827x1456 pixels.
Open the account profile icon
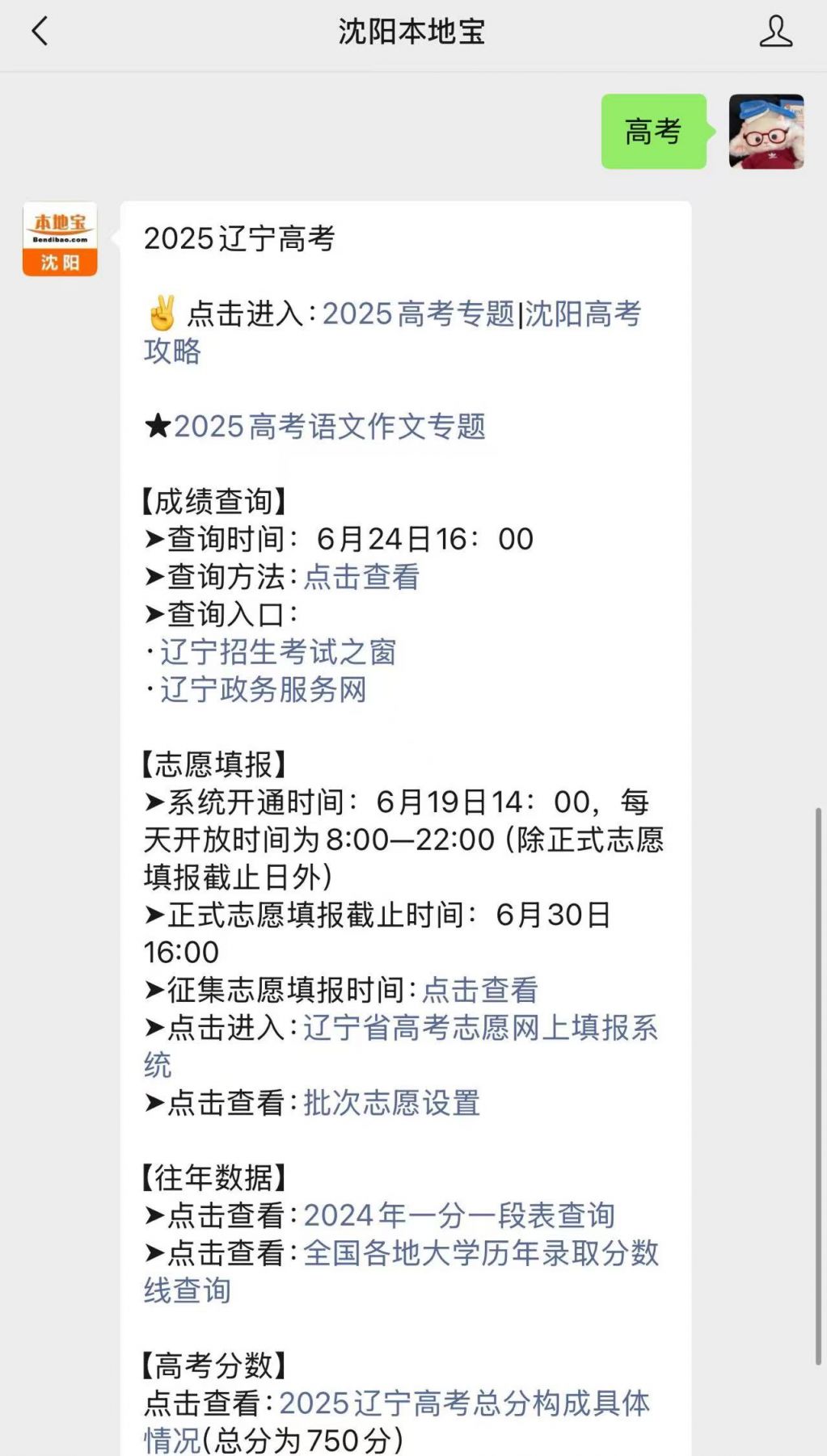pos(775,32)
